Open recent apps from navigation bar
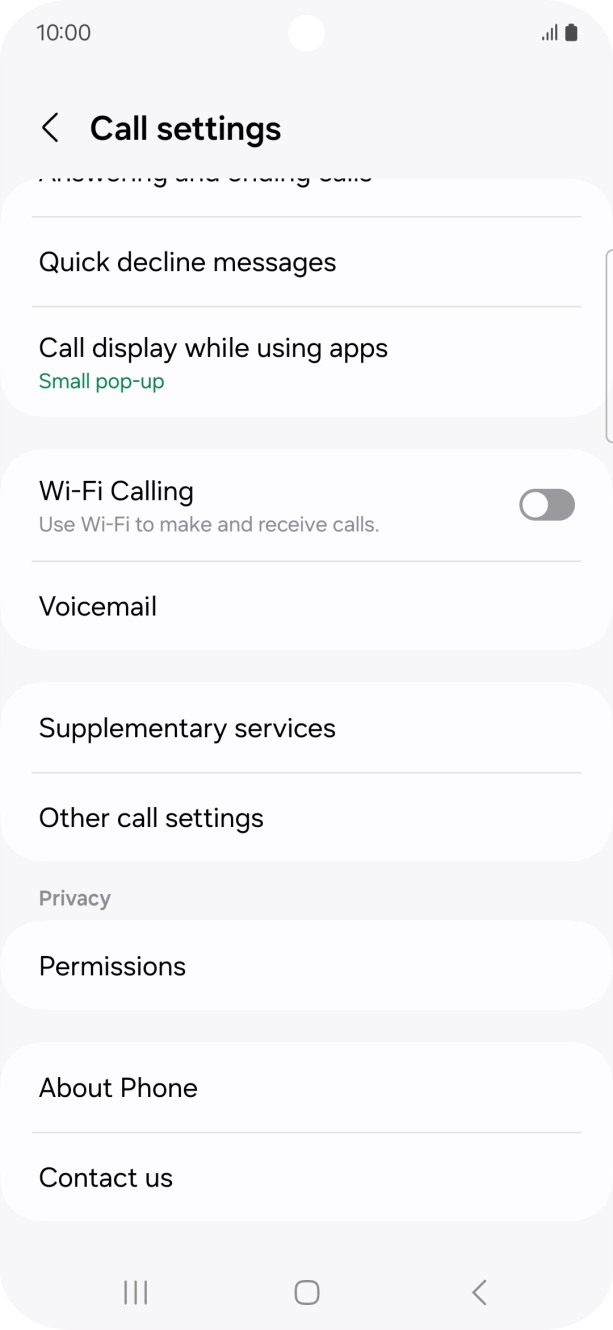Viewport: 613px width, 1330px height. (135, 1292)
